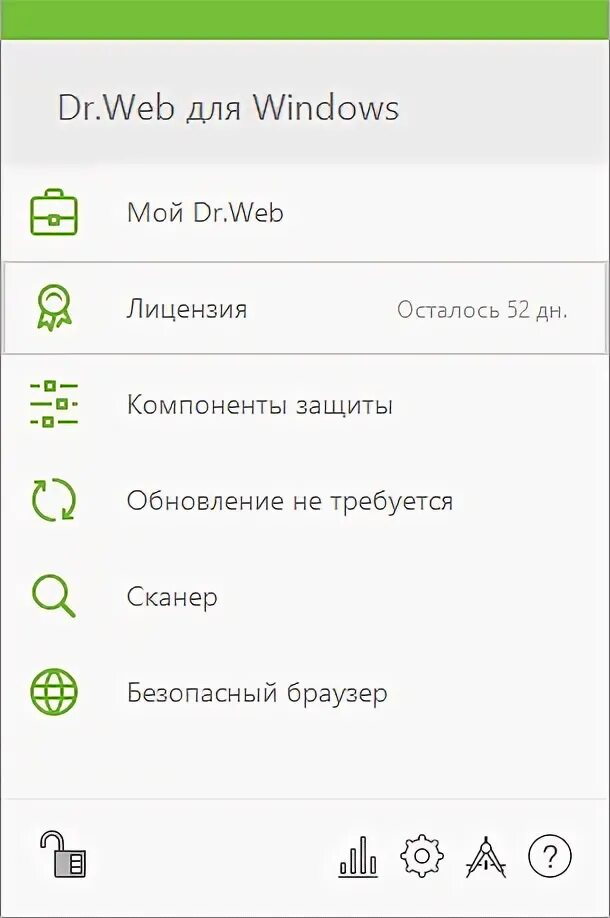Open Компоненты защиты
Image resolution: width=610 pixels, height=918 pixels.
pos(259,405)
